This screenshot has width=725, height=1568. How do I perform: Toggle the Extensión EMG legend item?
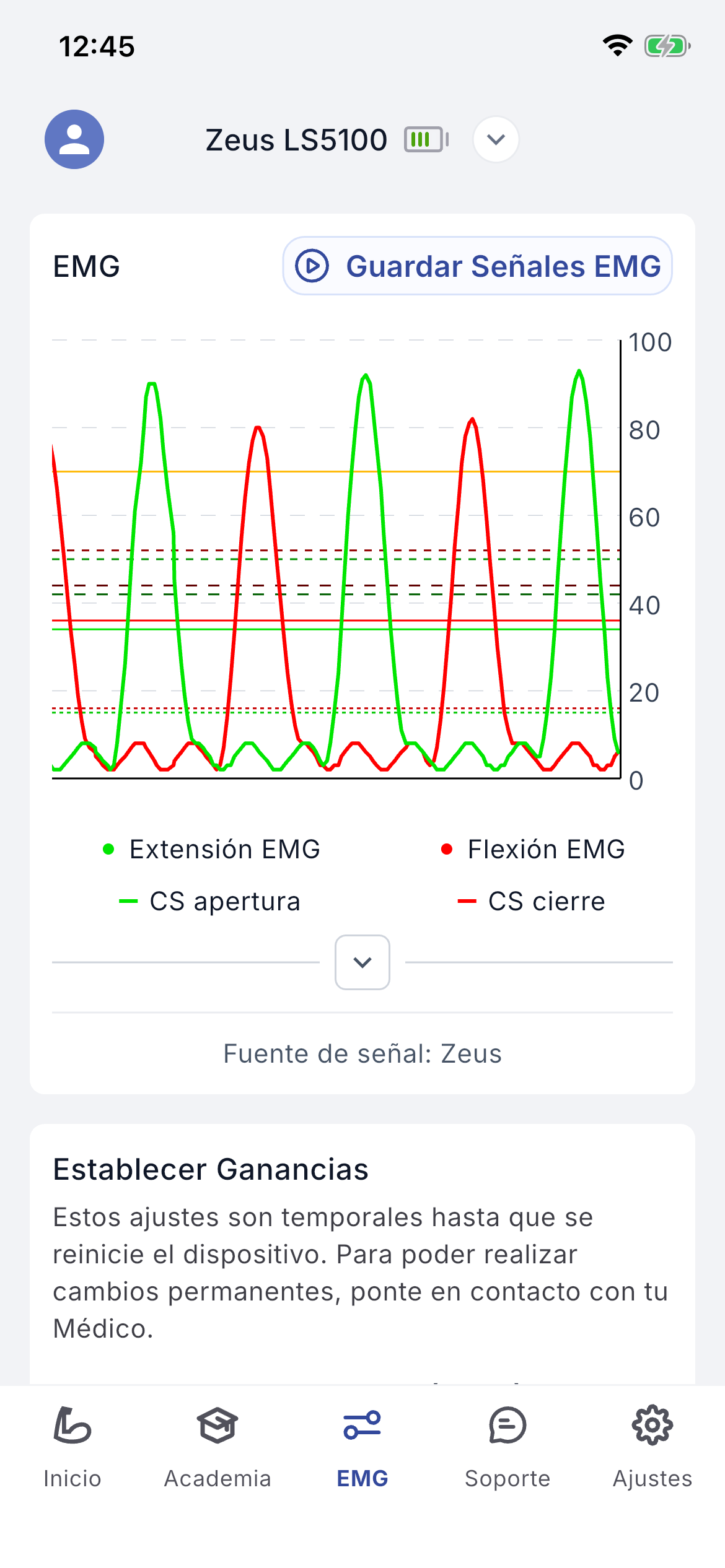211,849
